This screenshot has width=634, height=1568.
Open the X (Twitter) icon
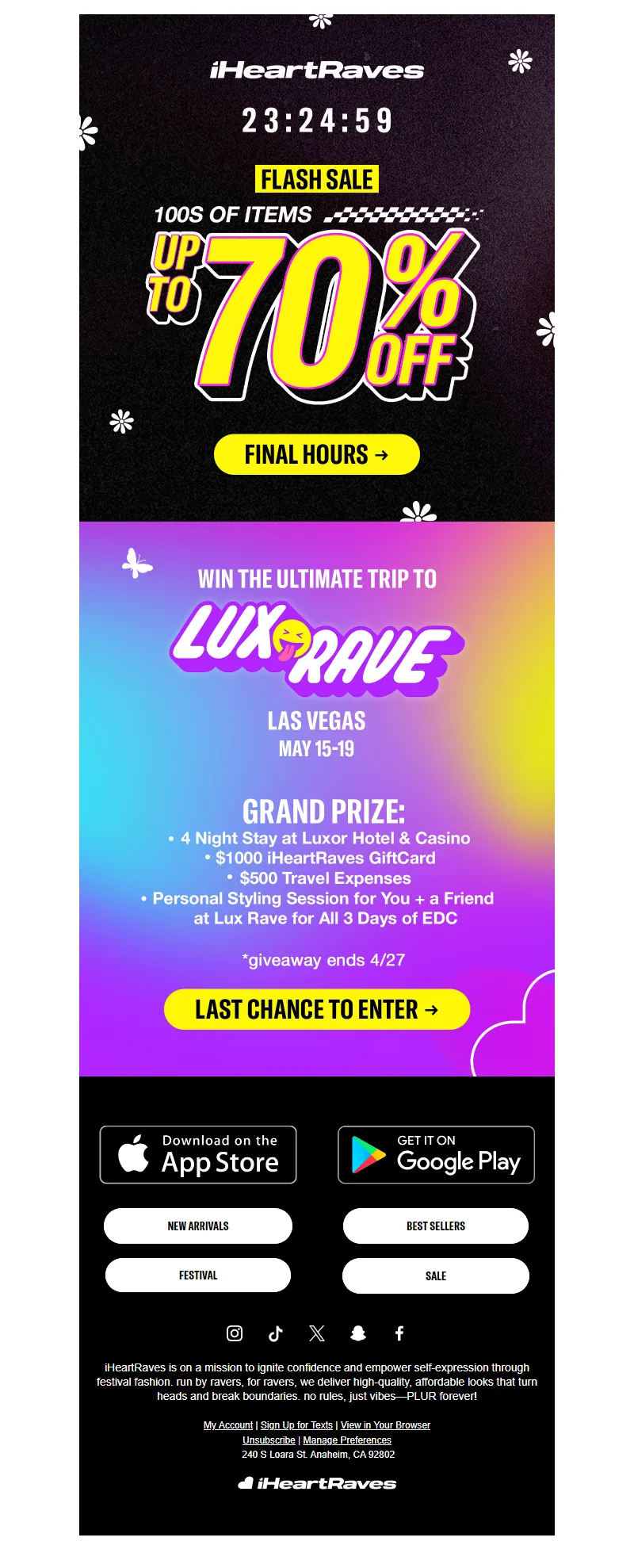(x=317, y=1333)
